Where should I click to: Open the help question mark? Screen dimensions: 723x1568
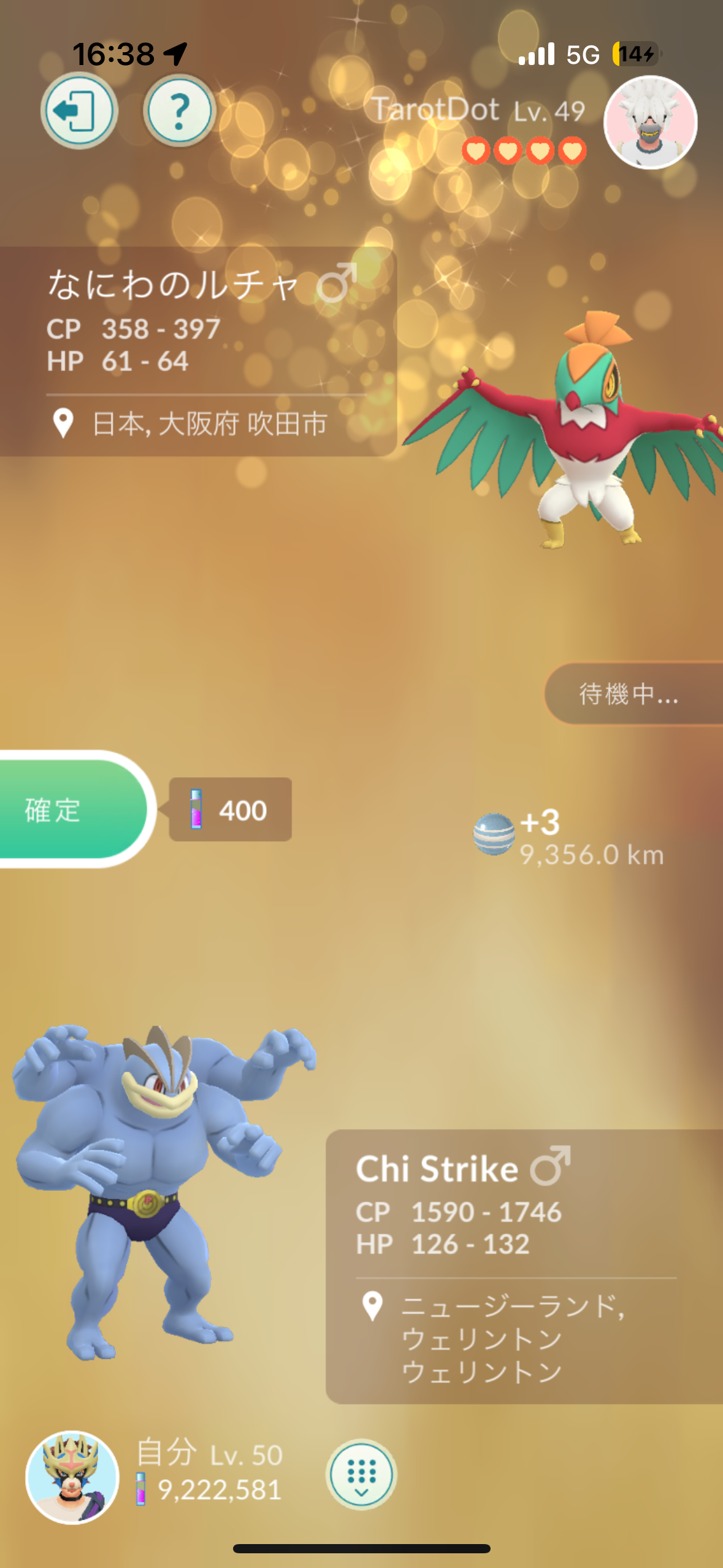point(179,111)
